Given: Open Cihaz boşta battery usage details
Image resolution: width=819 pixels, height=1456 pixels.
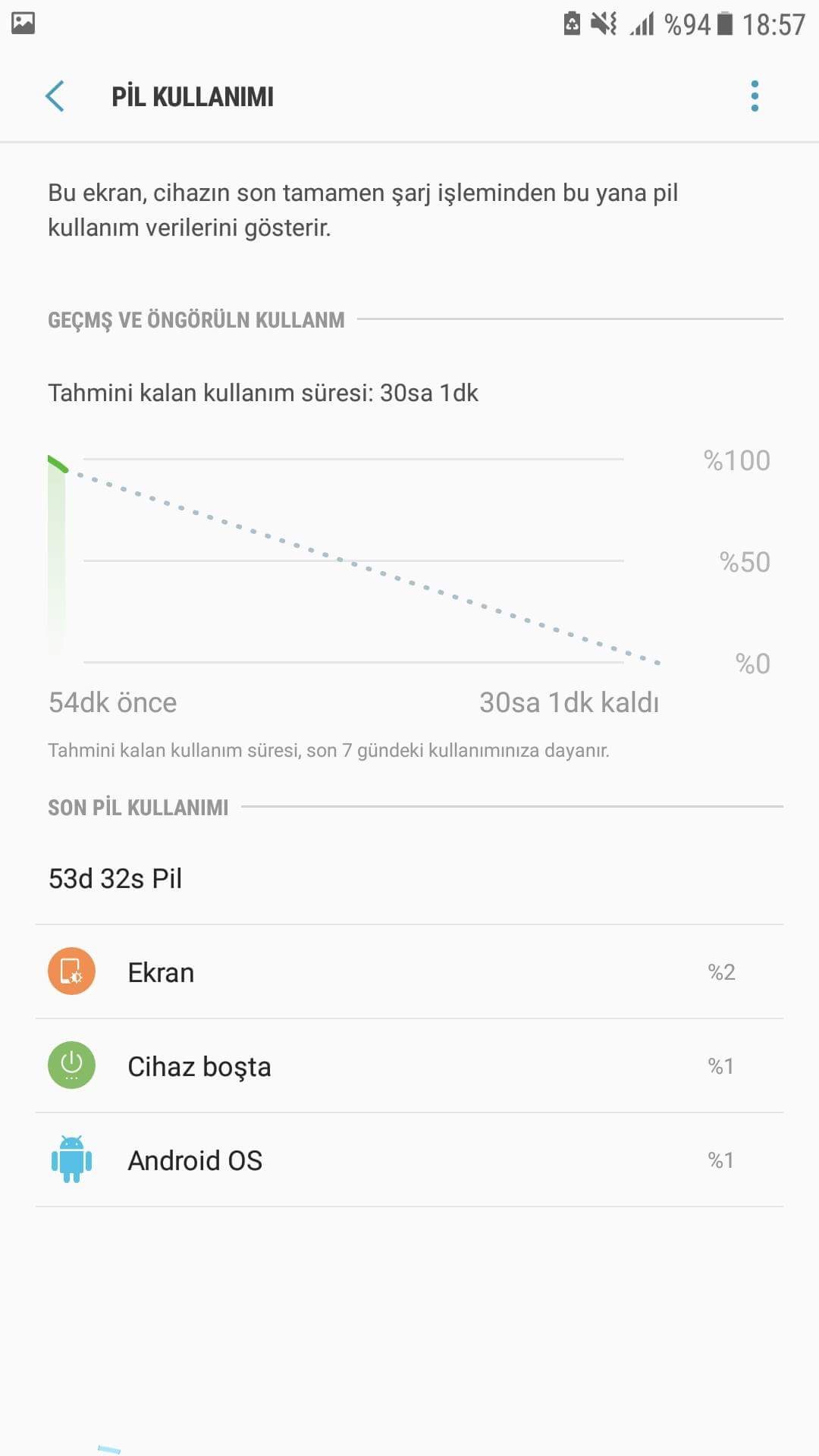Looking at the screenshot, I should pyautogui.click(x=409, y=1066).
